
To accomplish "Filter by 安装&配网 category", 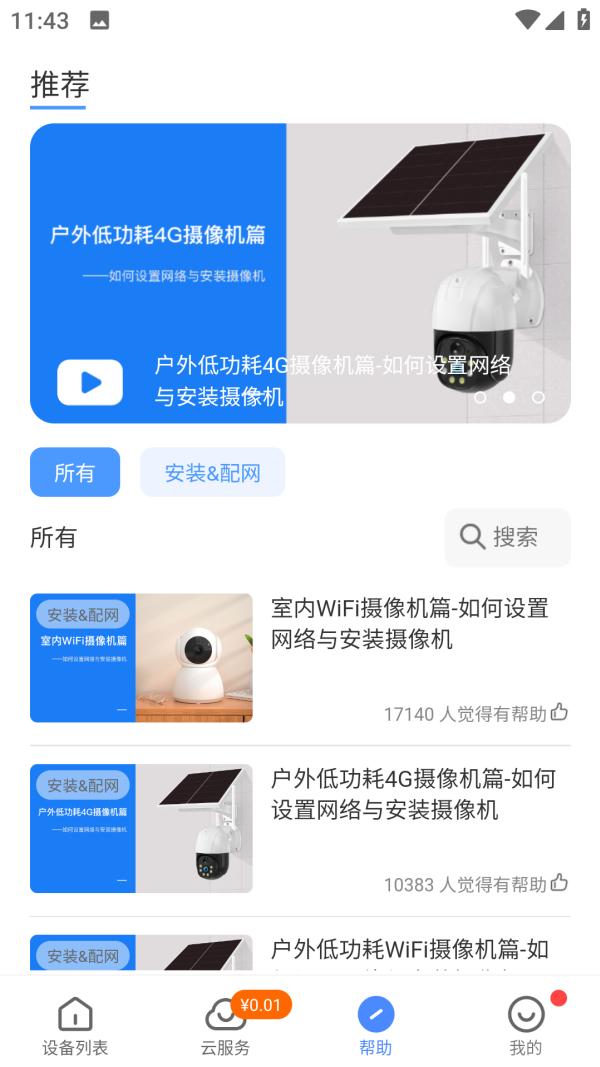I will (212, 472).
